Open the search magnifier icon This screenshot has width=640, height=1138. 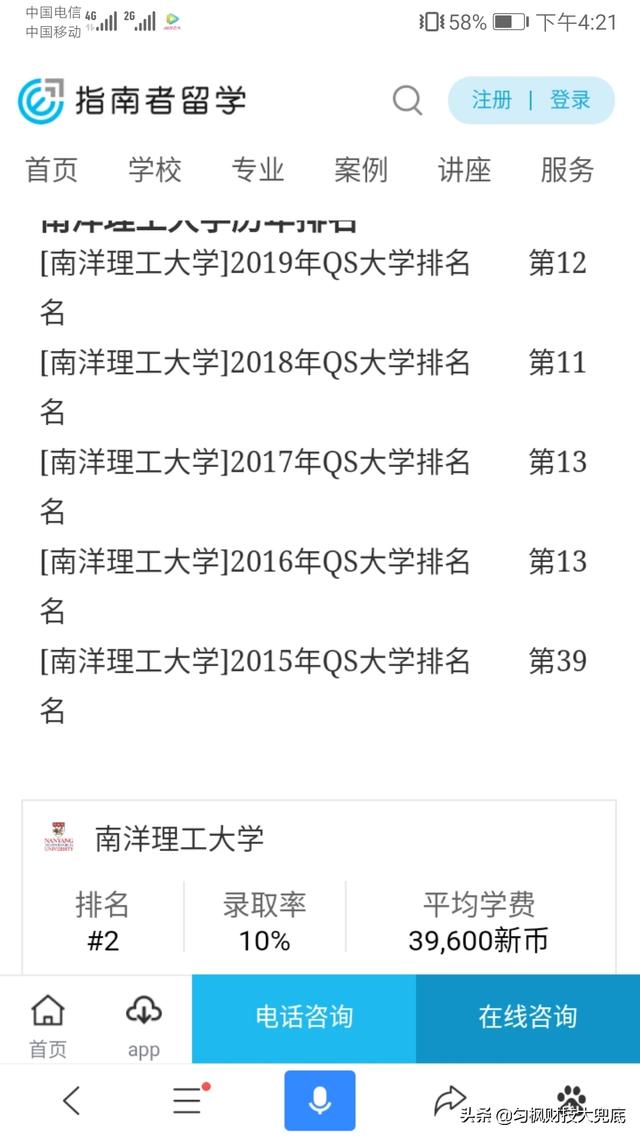(x=407, y=100)
